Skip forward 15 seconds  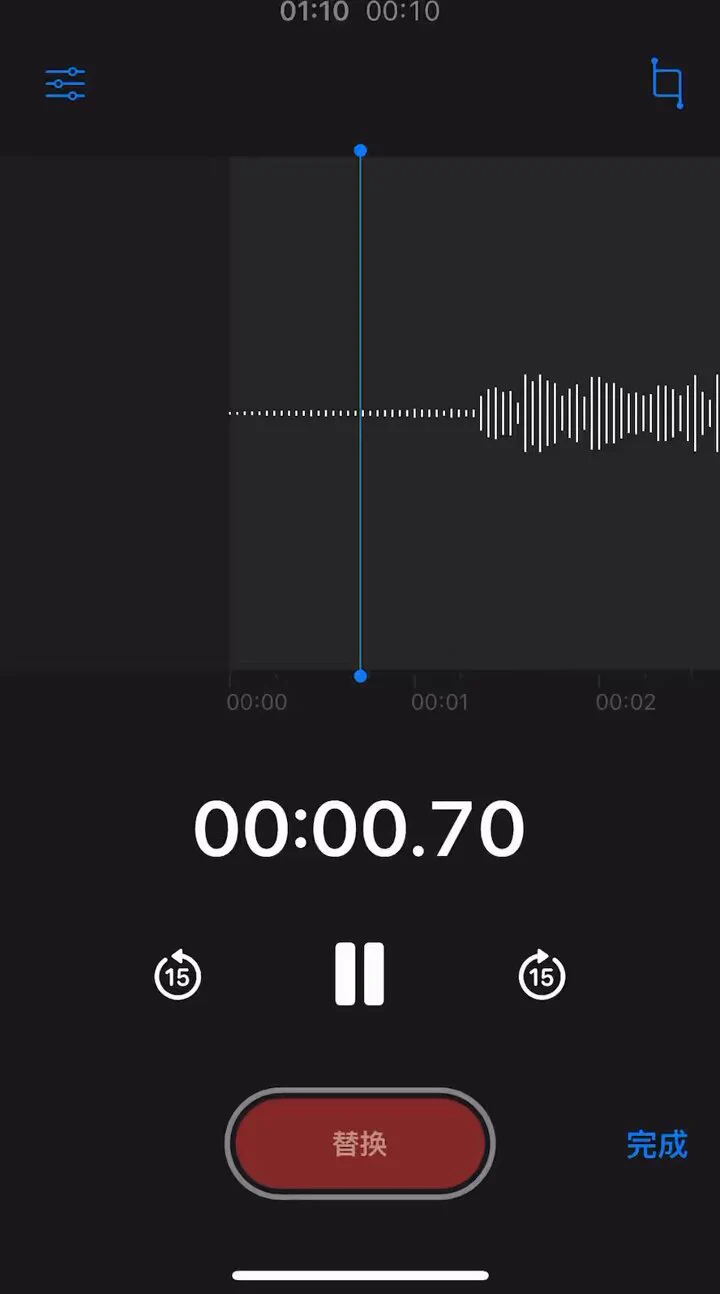tap(542, 975)
